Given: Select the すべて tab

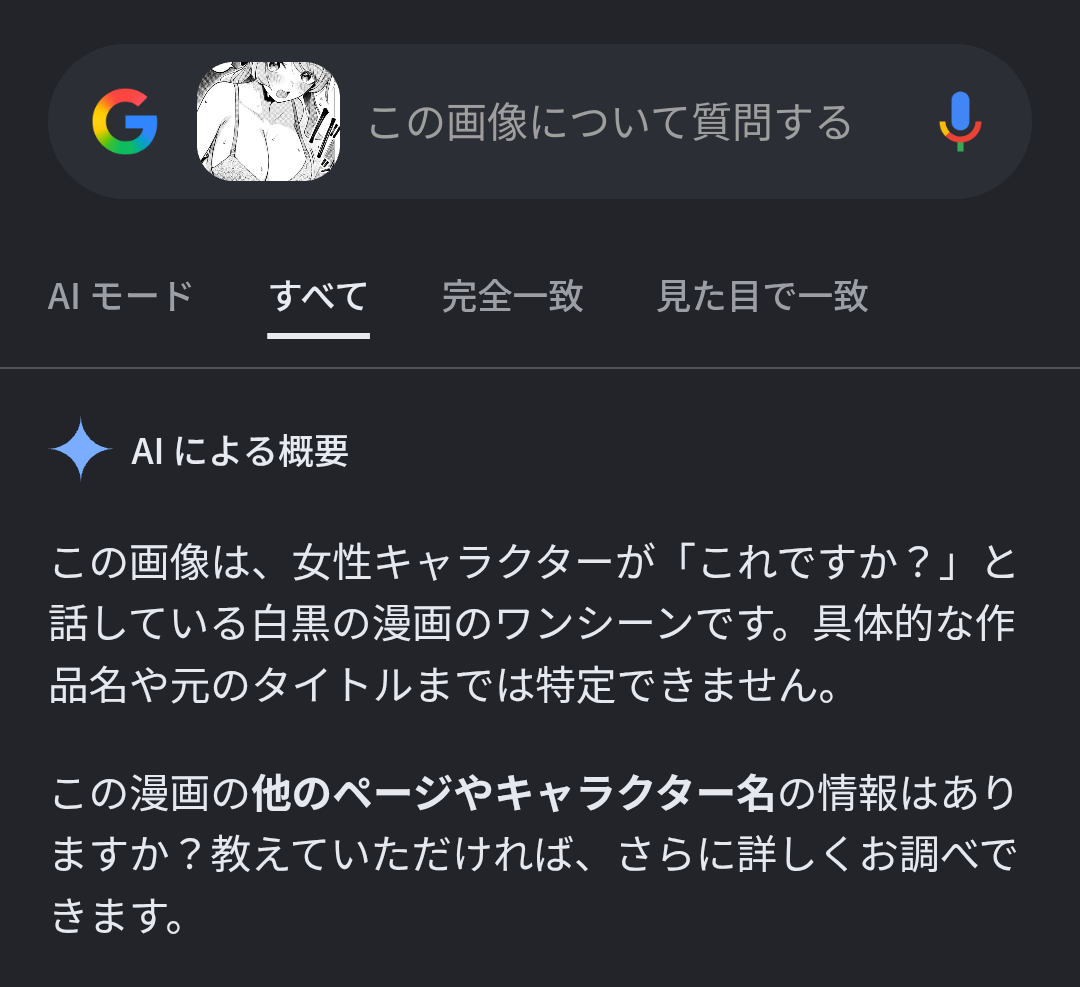Looking at the screenshot, I should coord(318,297).
